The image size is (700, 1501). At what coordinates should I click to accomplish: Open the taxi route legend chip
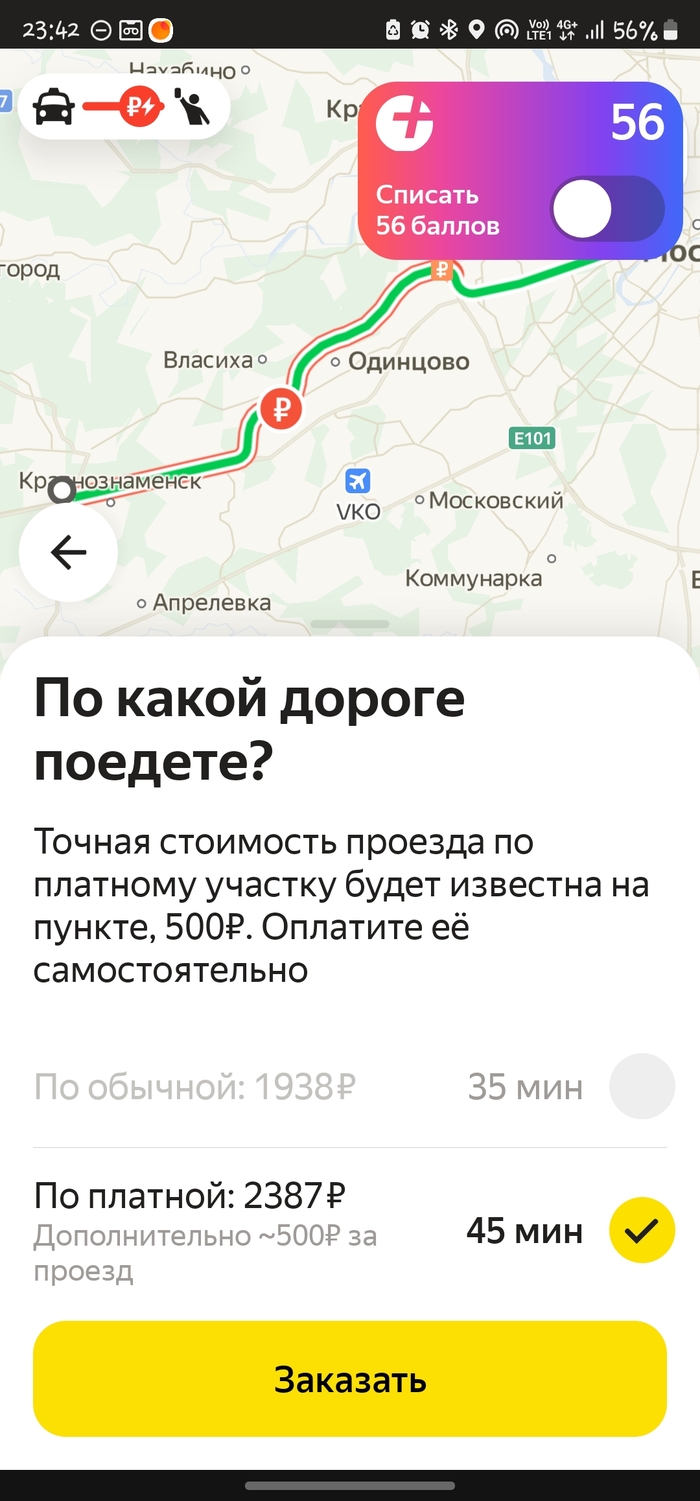tap(123, 106)
